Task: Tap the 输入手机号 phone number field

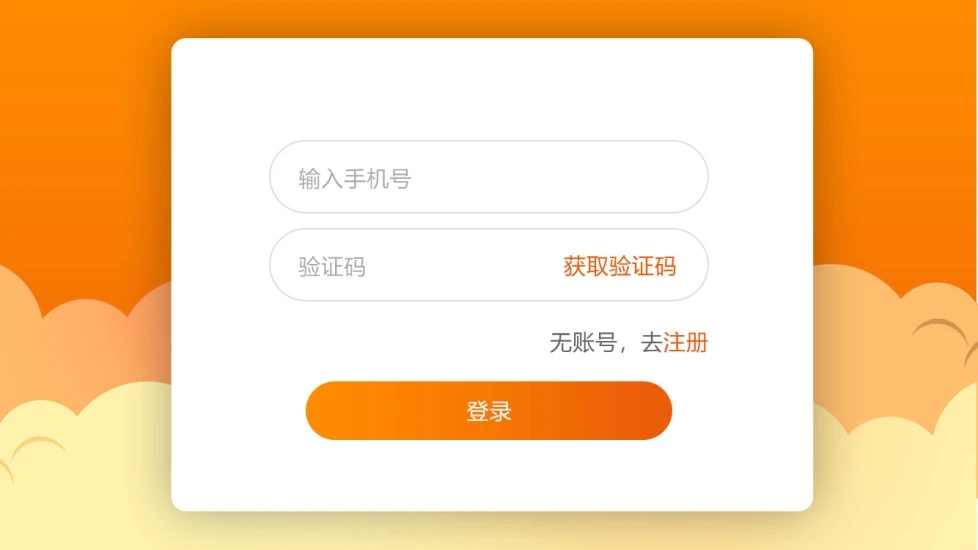Action: pos(488,178)
